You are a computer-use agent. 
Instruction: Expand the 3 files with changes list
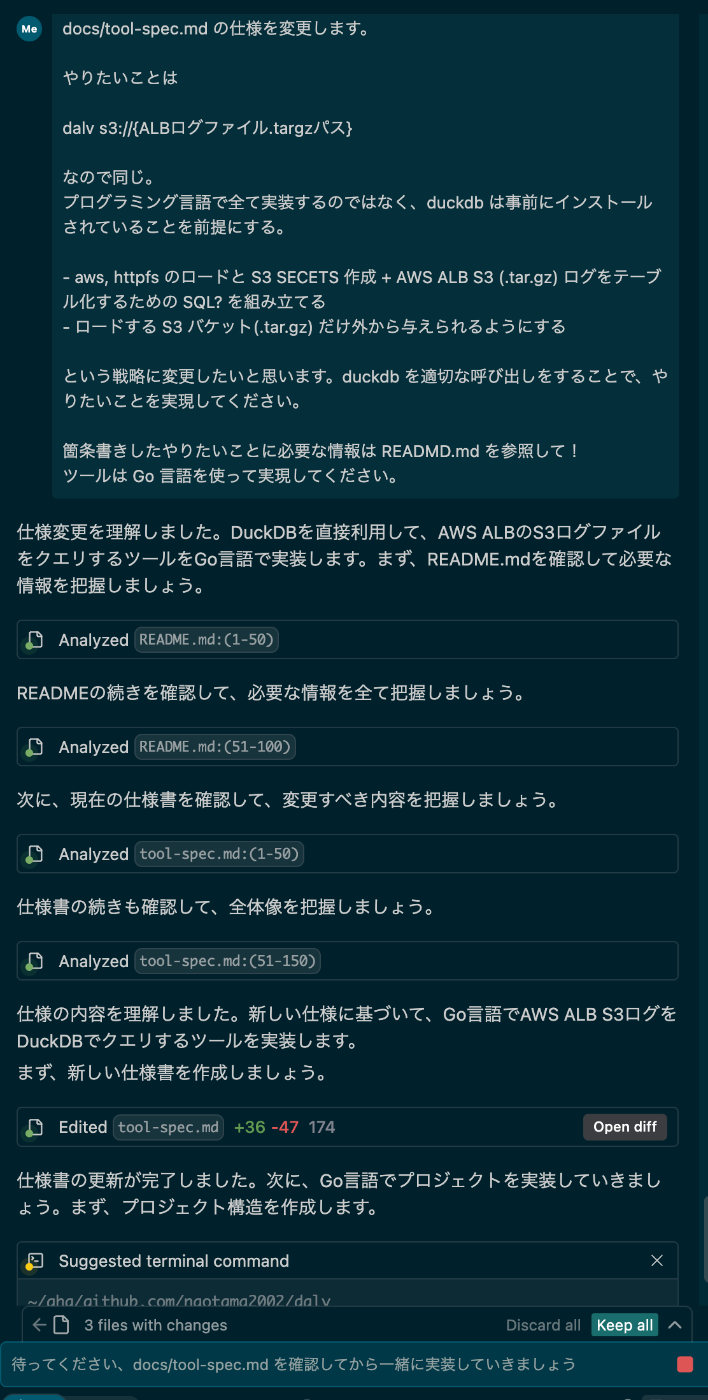point(675,1325)
